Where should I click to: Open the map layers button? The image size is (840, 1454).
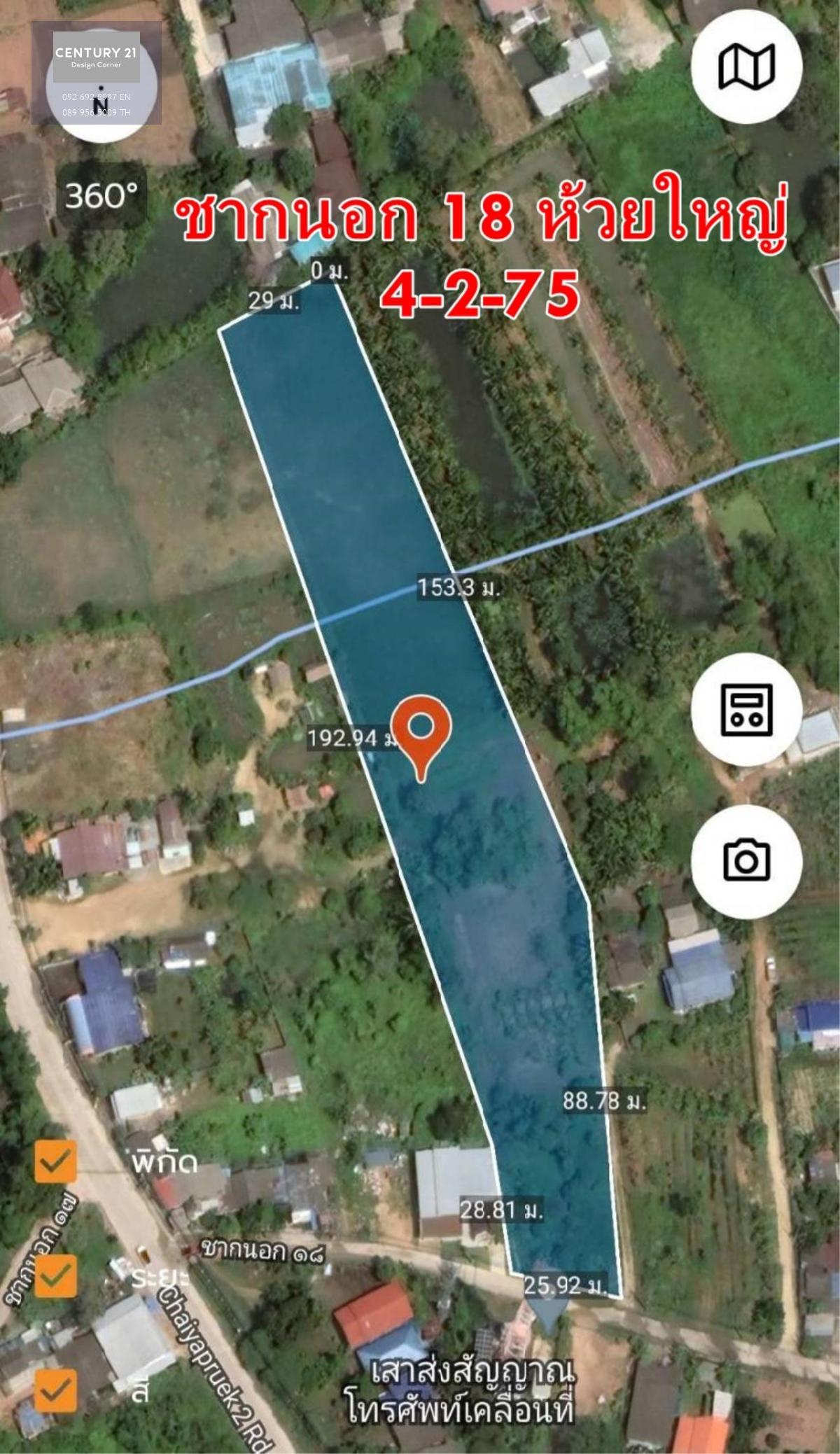746,67
